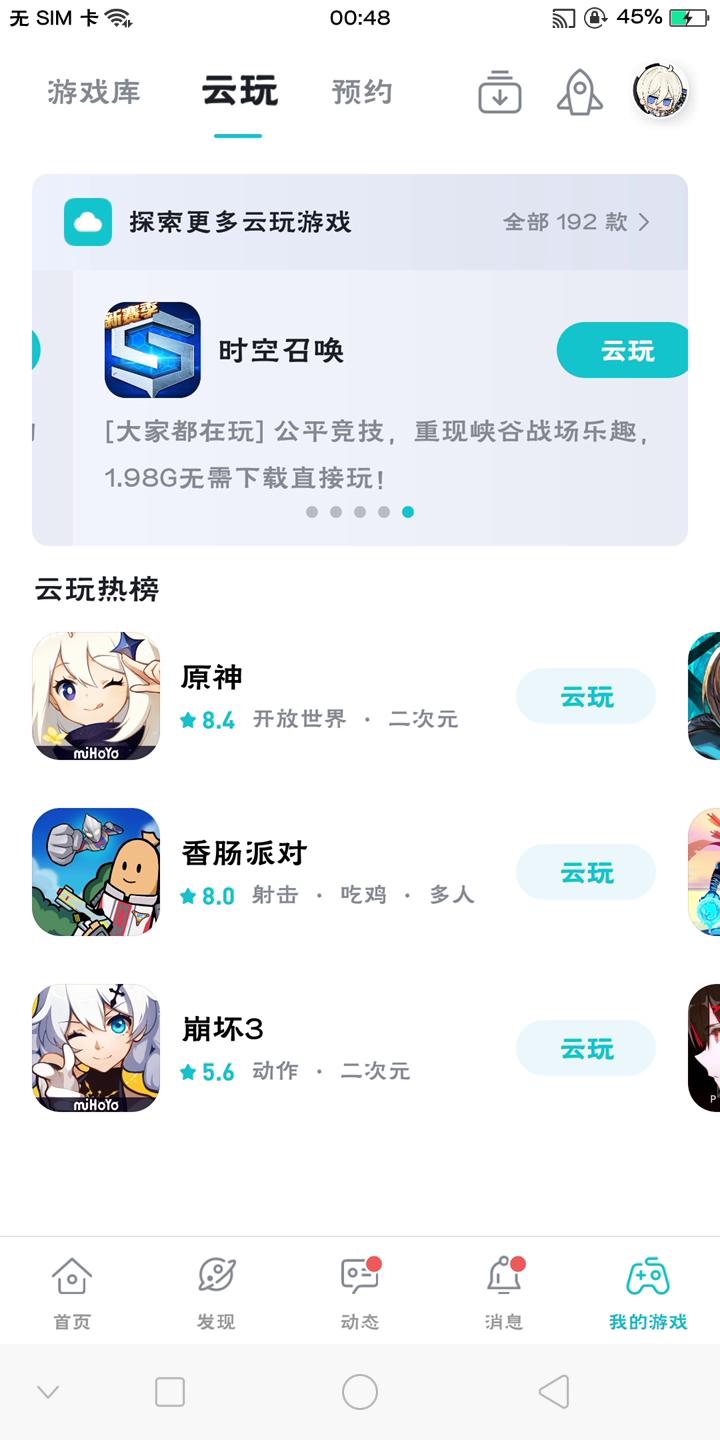The width and height of the screenshot is (720, 1440).
Task: Cloud play 时空召唤 from the banner
Action: (624, 351)
